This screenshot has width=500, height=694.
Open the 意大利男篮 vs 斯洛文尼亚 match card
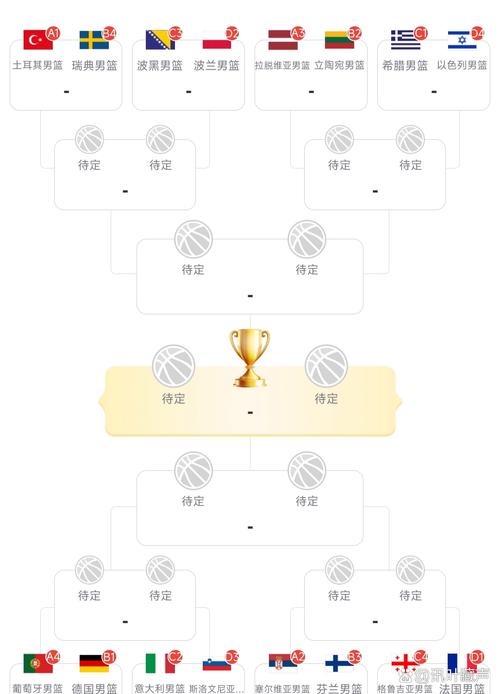click(x=188, y=679)
